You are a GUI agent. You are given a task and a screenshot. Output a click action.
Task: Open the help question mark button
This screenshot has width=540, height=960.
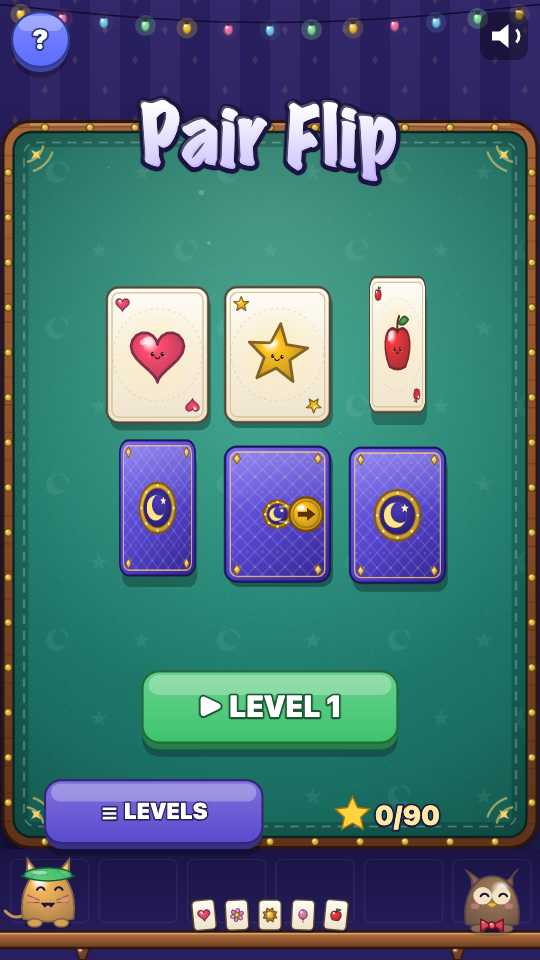point(40,40)
